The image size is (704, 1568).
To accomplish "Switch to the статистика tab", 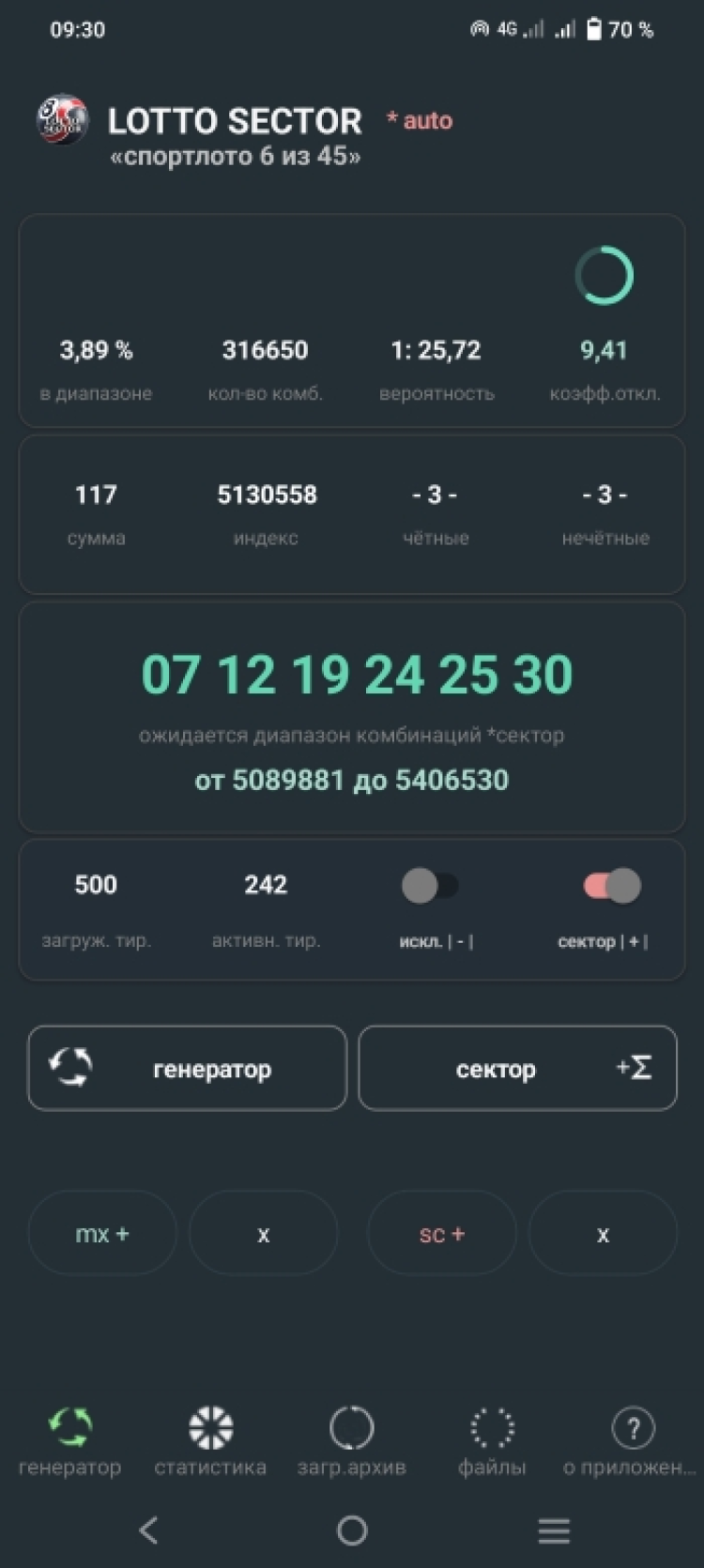I will point(210,1441).
